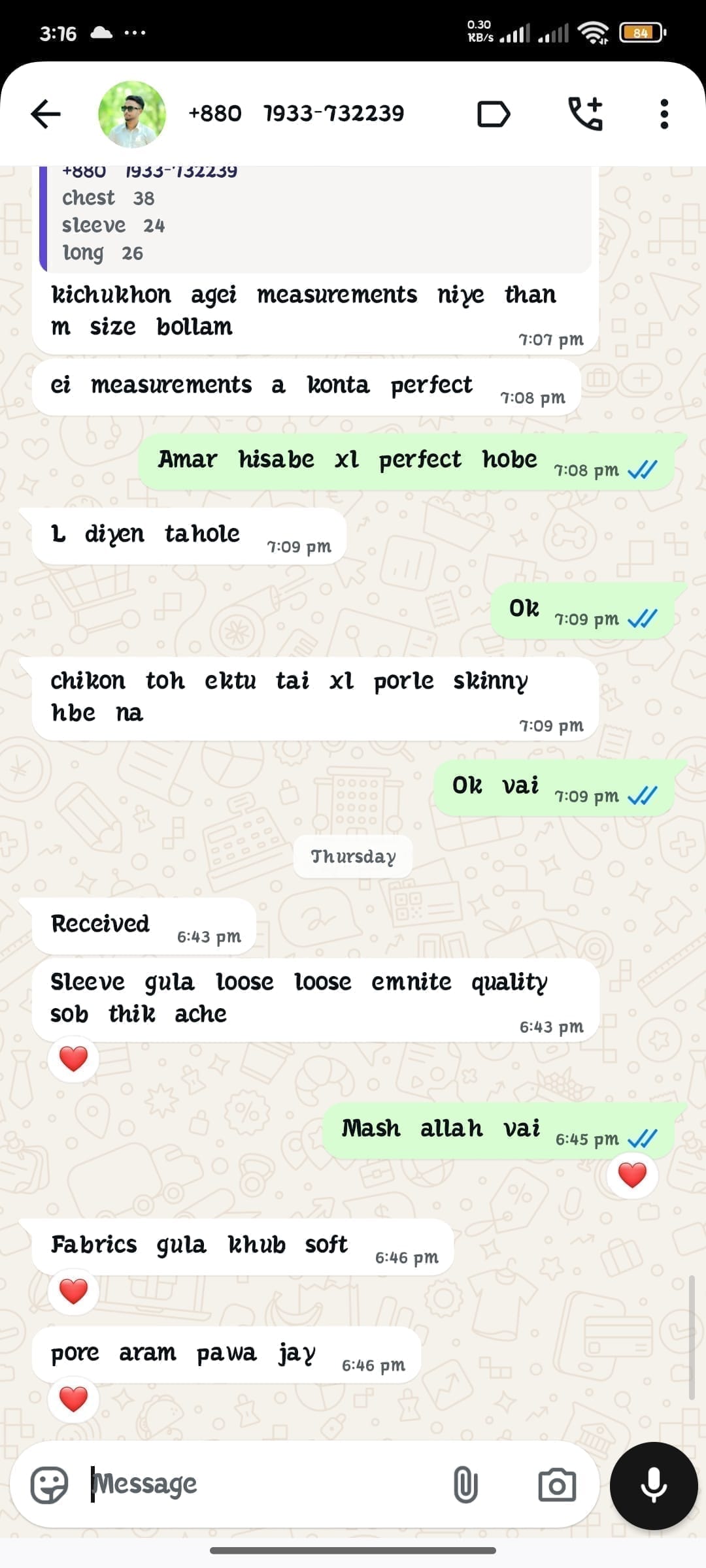View heart reaction on 'Fabrics gula khub soft'
706x1568 pixels.
point(73,1291)
